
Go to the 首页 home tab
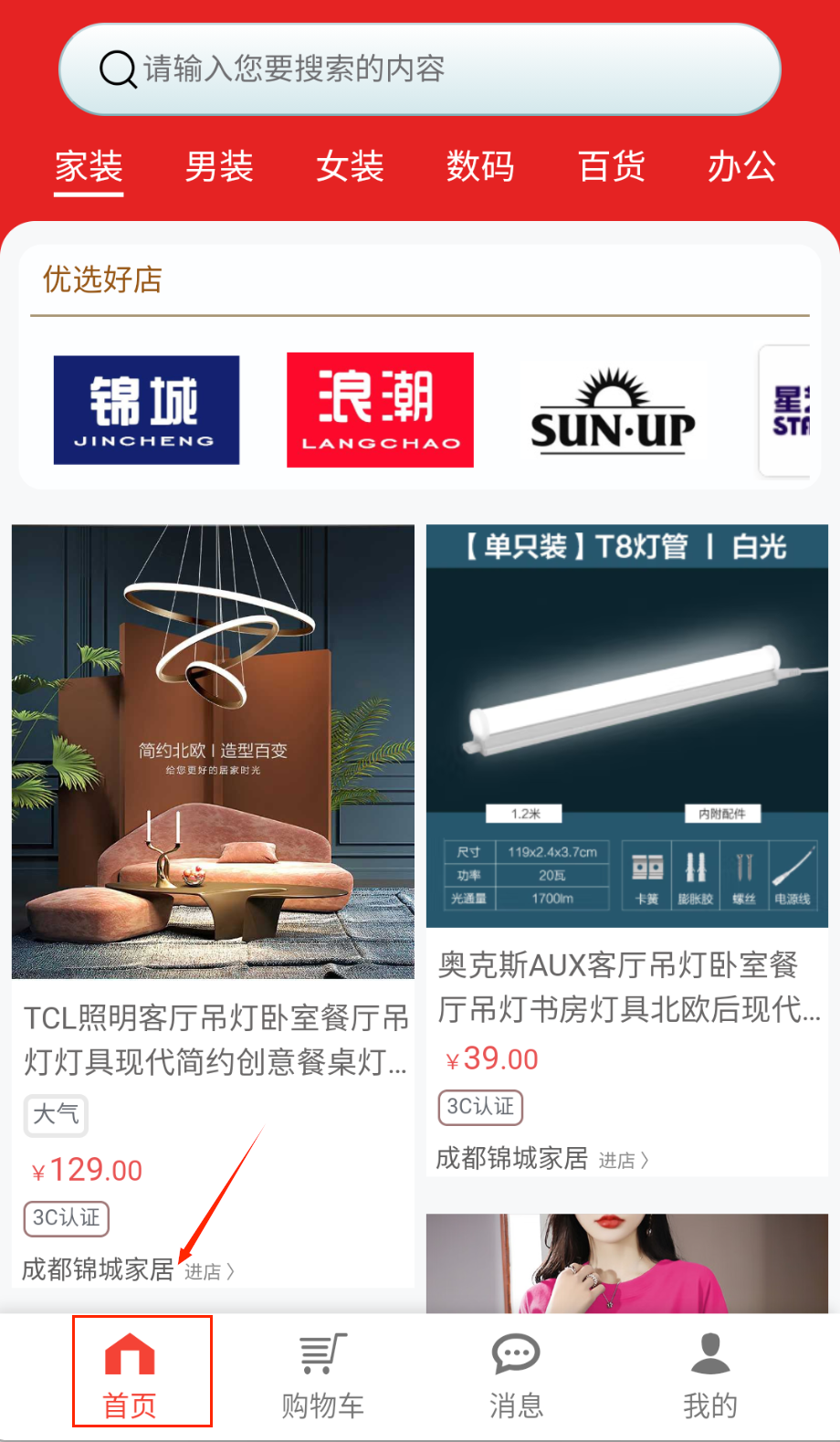[x=130, y=1372]
